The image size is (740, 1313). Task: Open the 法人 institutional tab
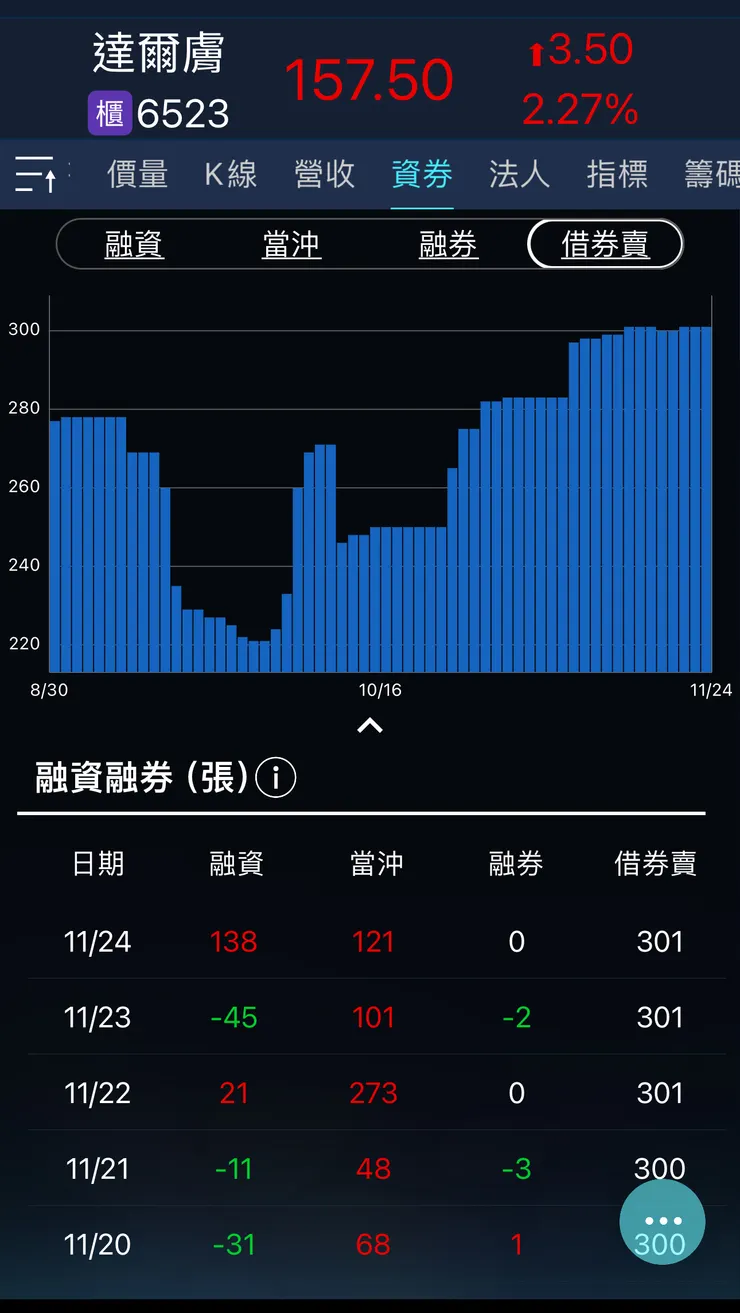(x=518, y=174)
